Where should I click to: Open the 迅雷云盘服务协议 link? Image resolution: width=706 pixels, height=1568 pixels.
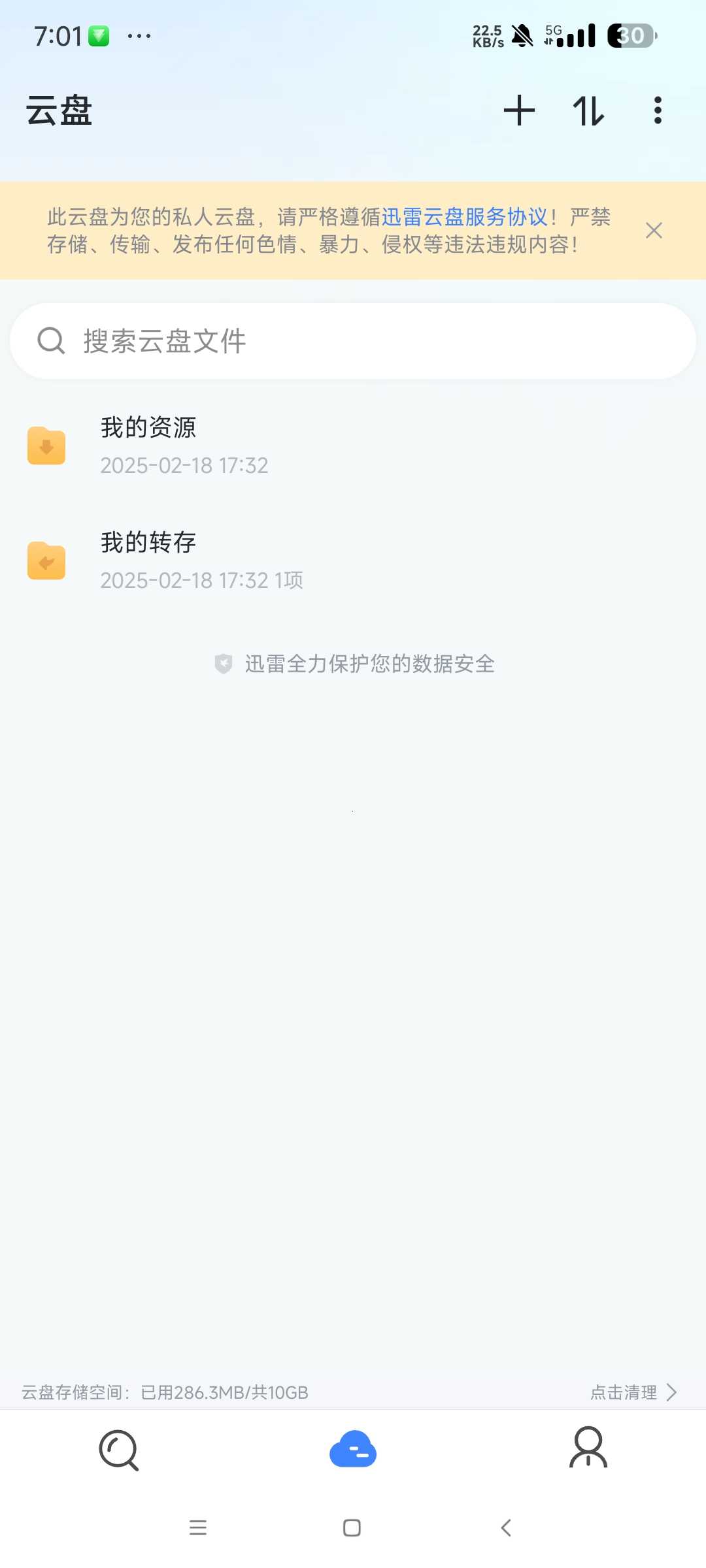tap(464, 216)
